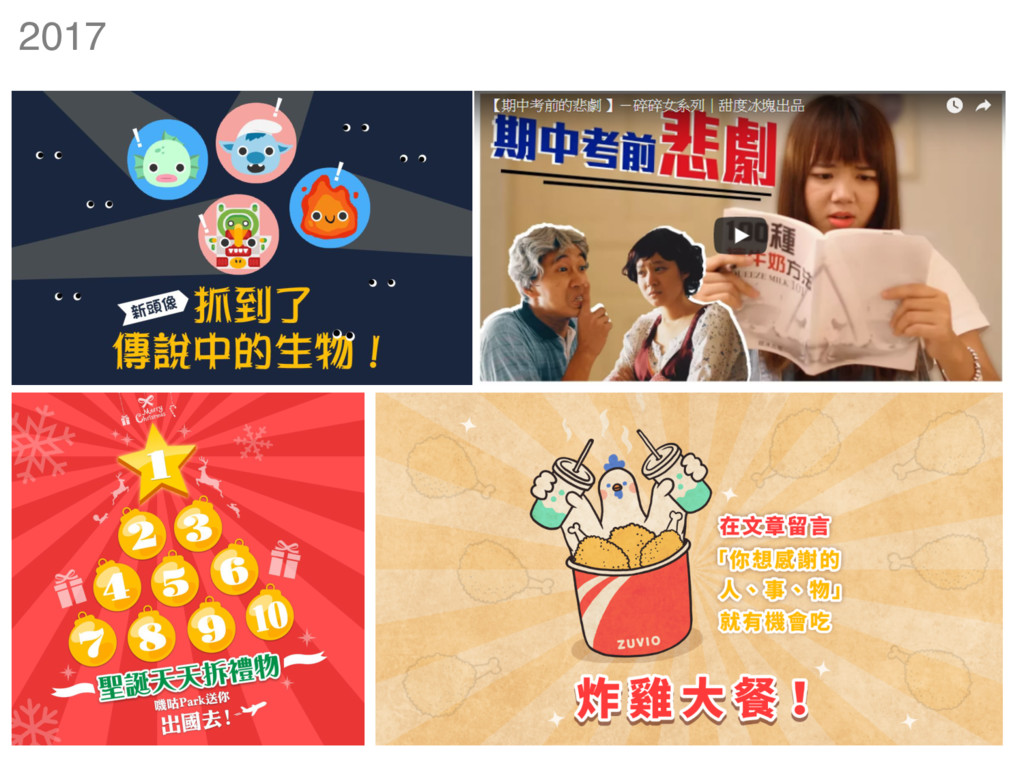Open the 聖誕天天拆禮物 Christmas image

point(188,569)
